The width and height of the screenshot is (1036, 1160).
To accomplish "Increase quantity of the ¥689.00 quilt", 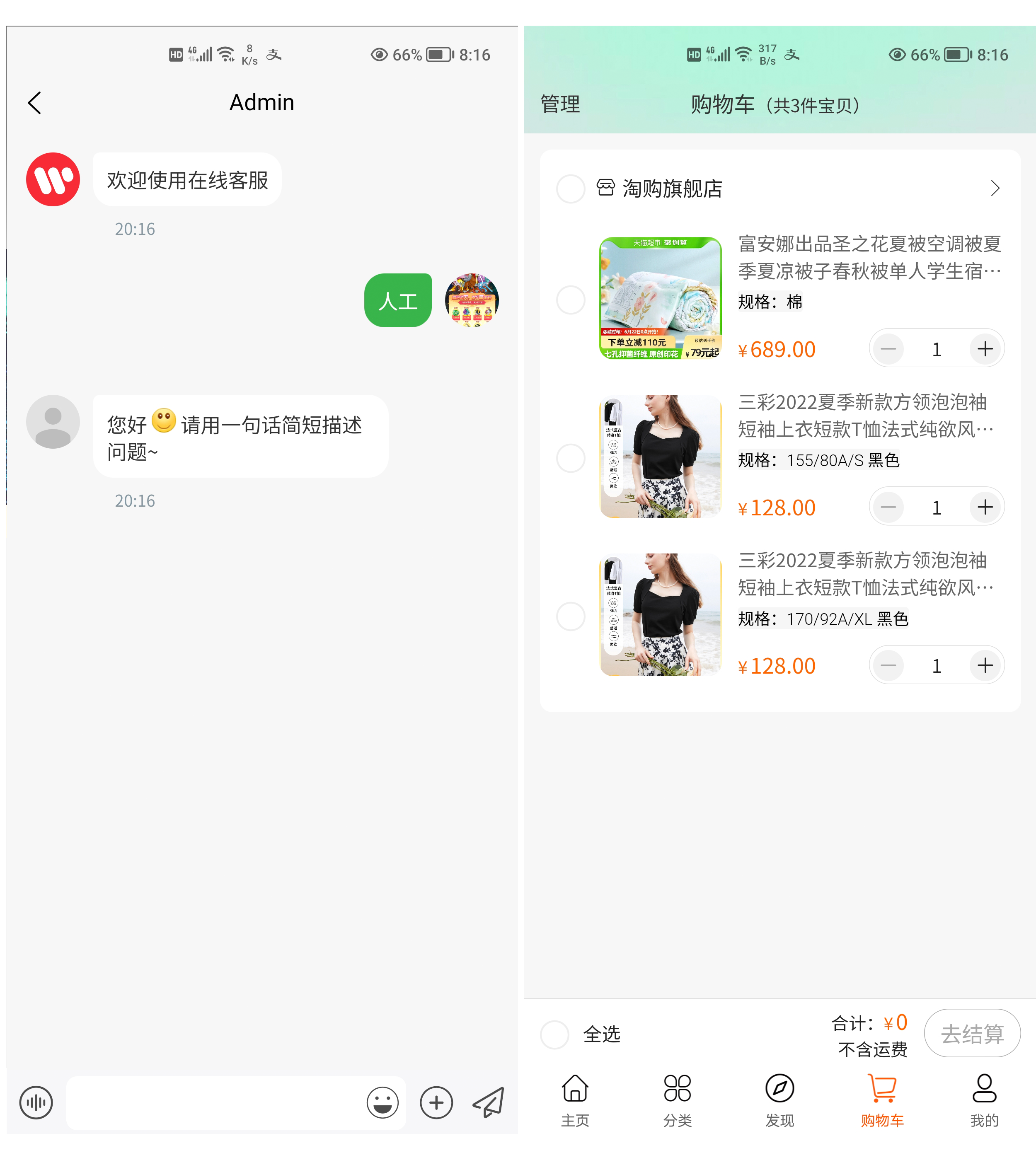I will 985,348.
